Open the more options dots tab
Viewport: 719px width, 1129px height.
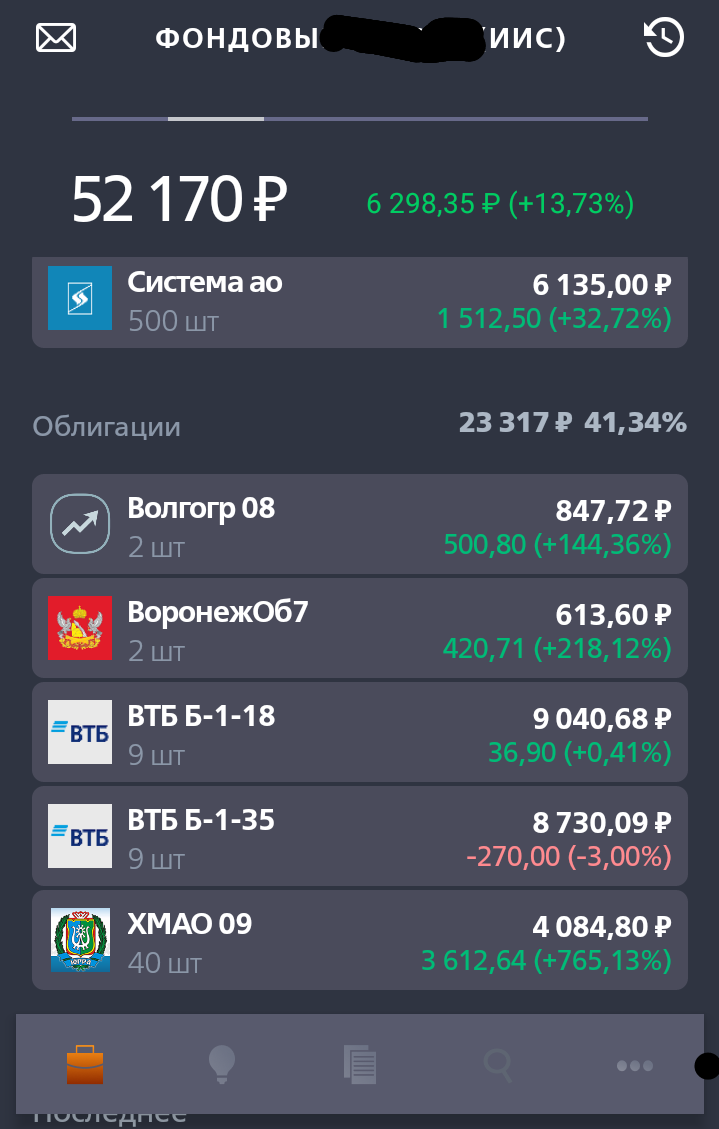(634, 1065)
